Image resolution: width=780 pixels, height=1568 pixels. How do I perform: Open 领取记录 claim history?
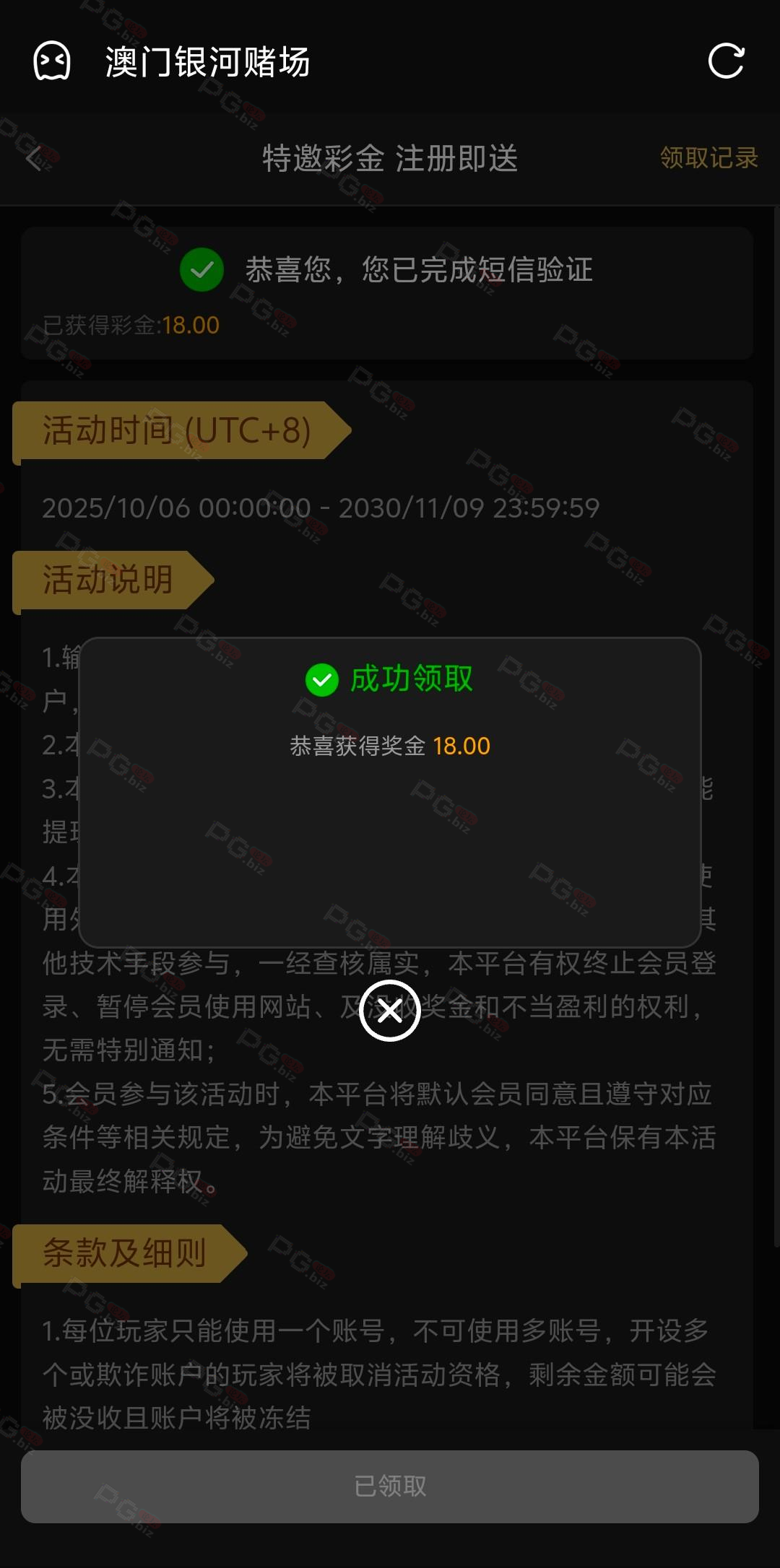[708, 157]
